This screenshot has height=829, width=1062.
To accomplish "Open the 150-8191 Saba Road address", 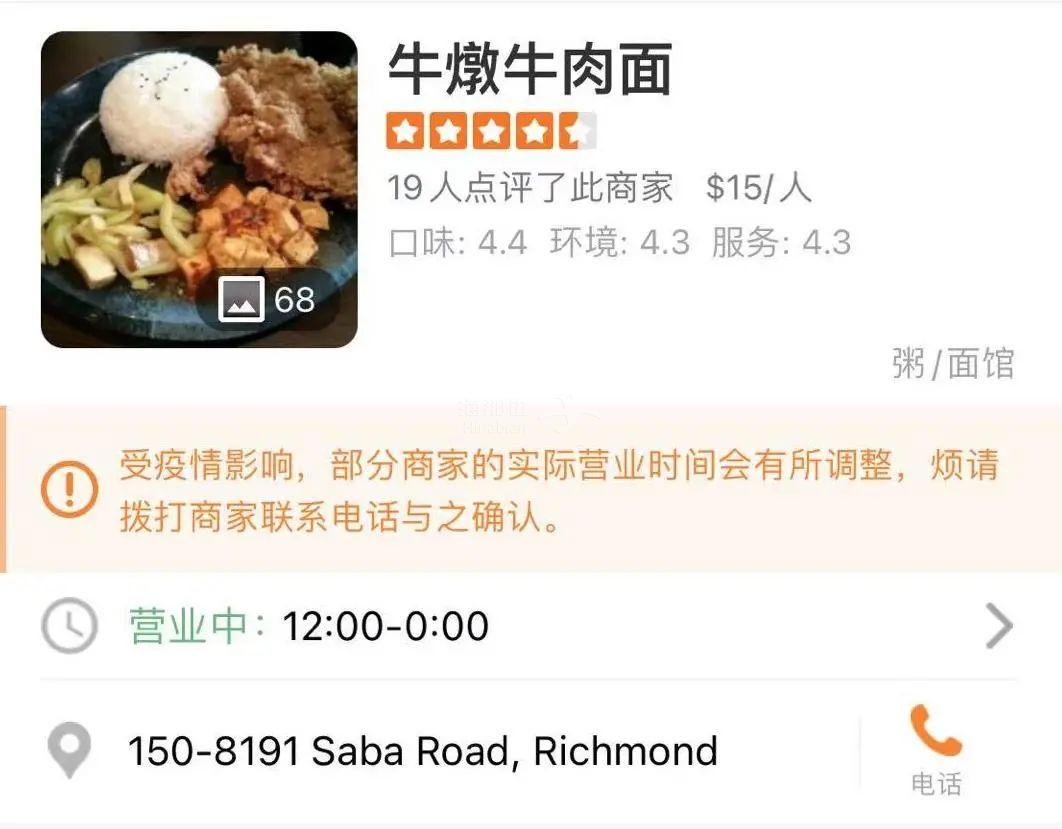I will tap(422, 751).
